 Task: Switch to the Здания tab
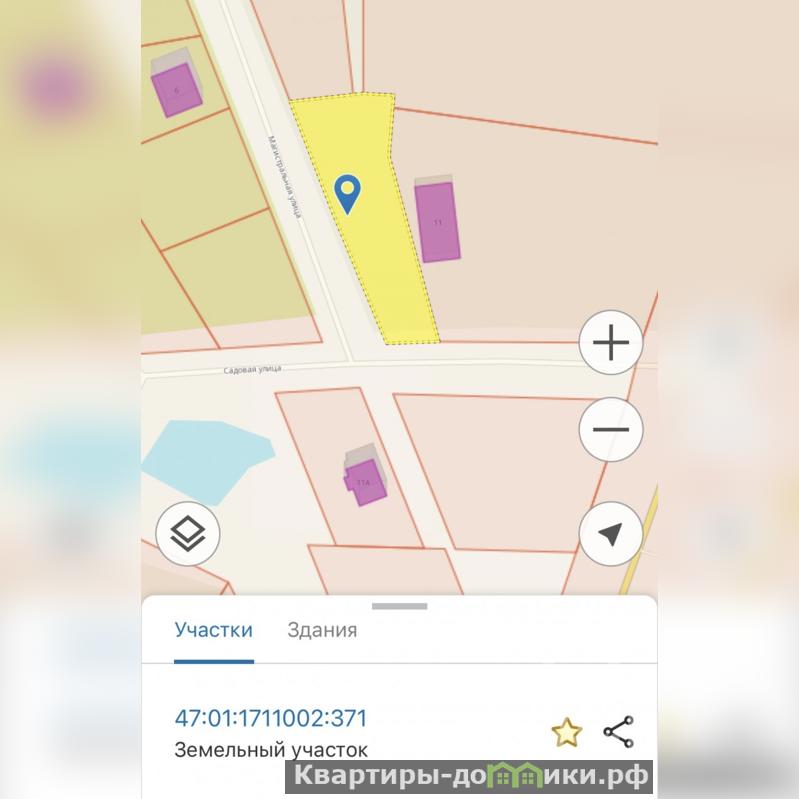point(322,630)
